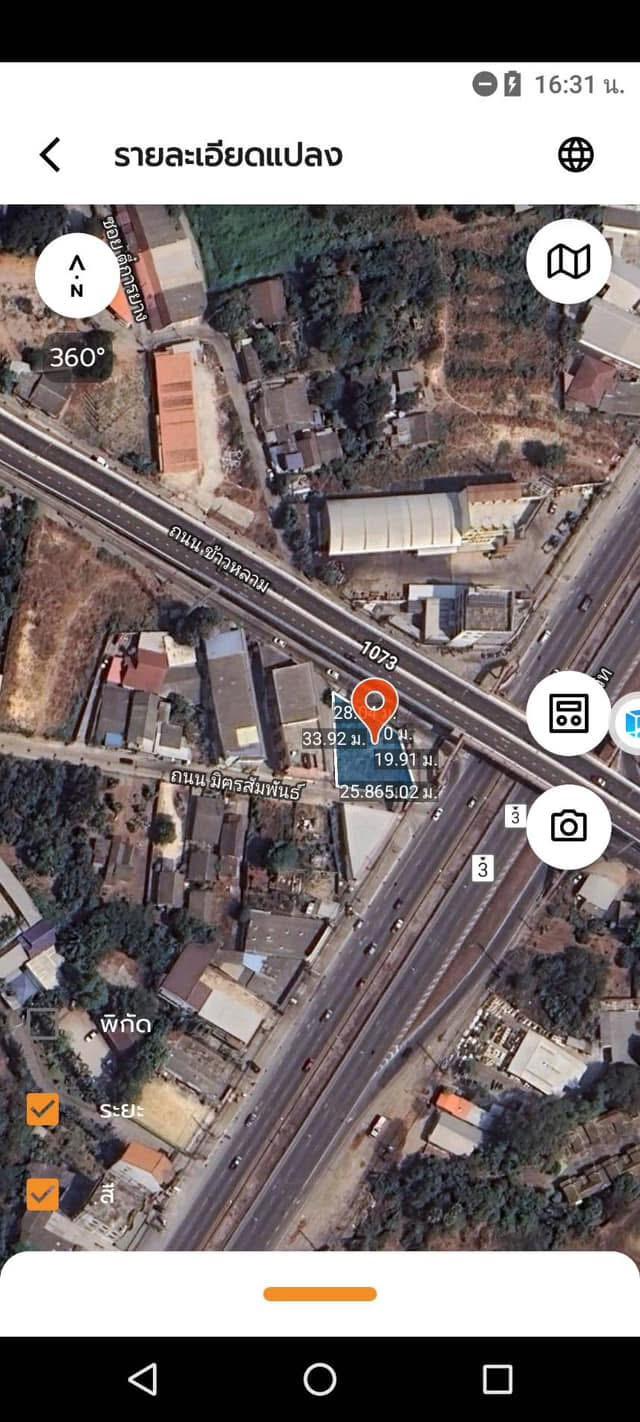Tap the north compass button

[x=77, y=275]
